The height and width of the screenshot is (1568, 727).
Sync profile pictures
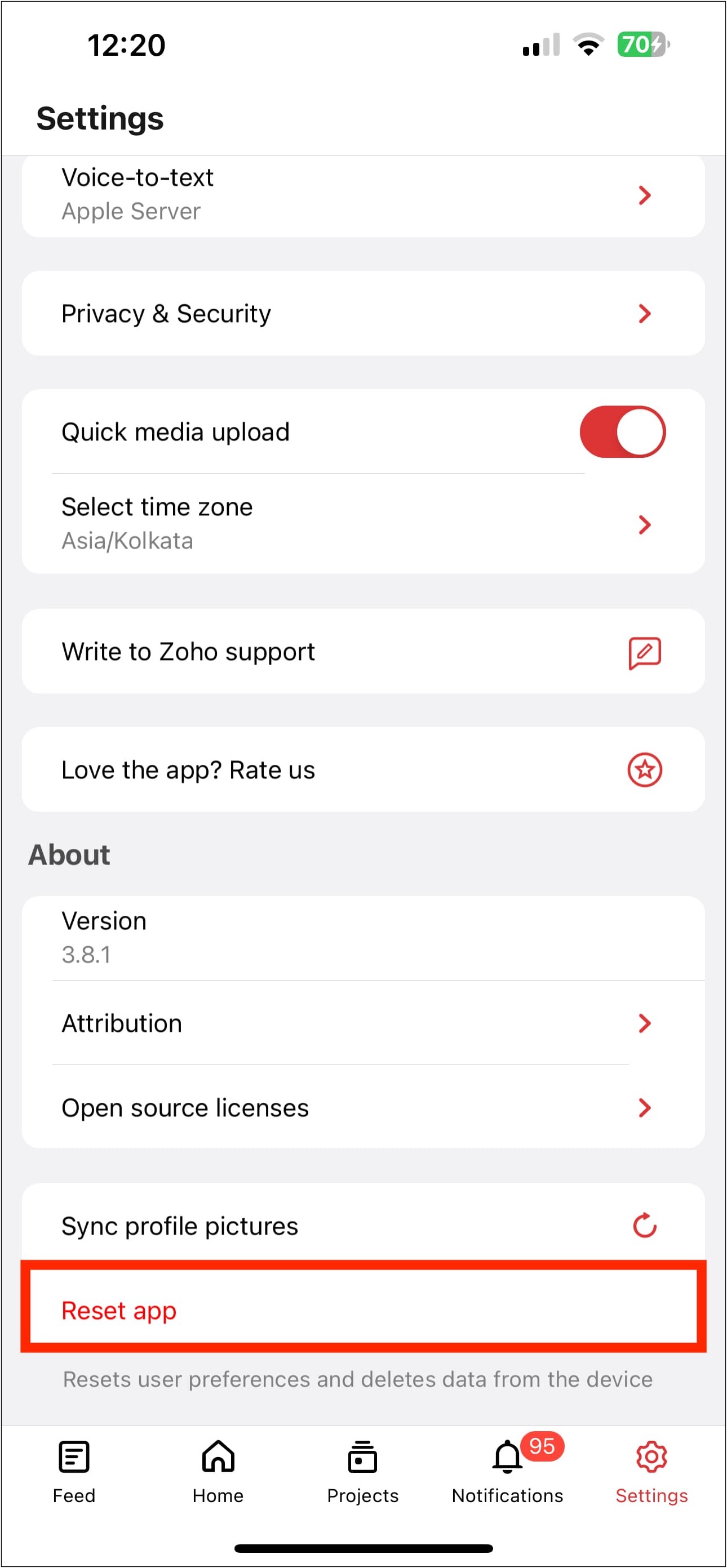pos(363,1226)
